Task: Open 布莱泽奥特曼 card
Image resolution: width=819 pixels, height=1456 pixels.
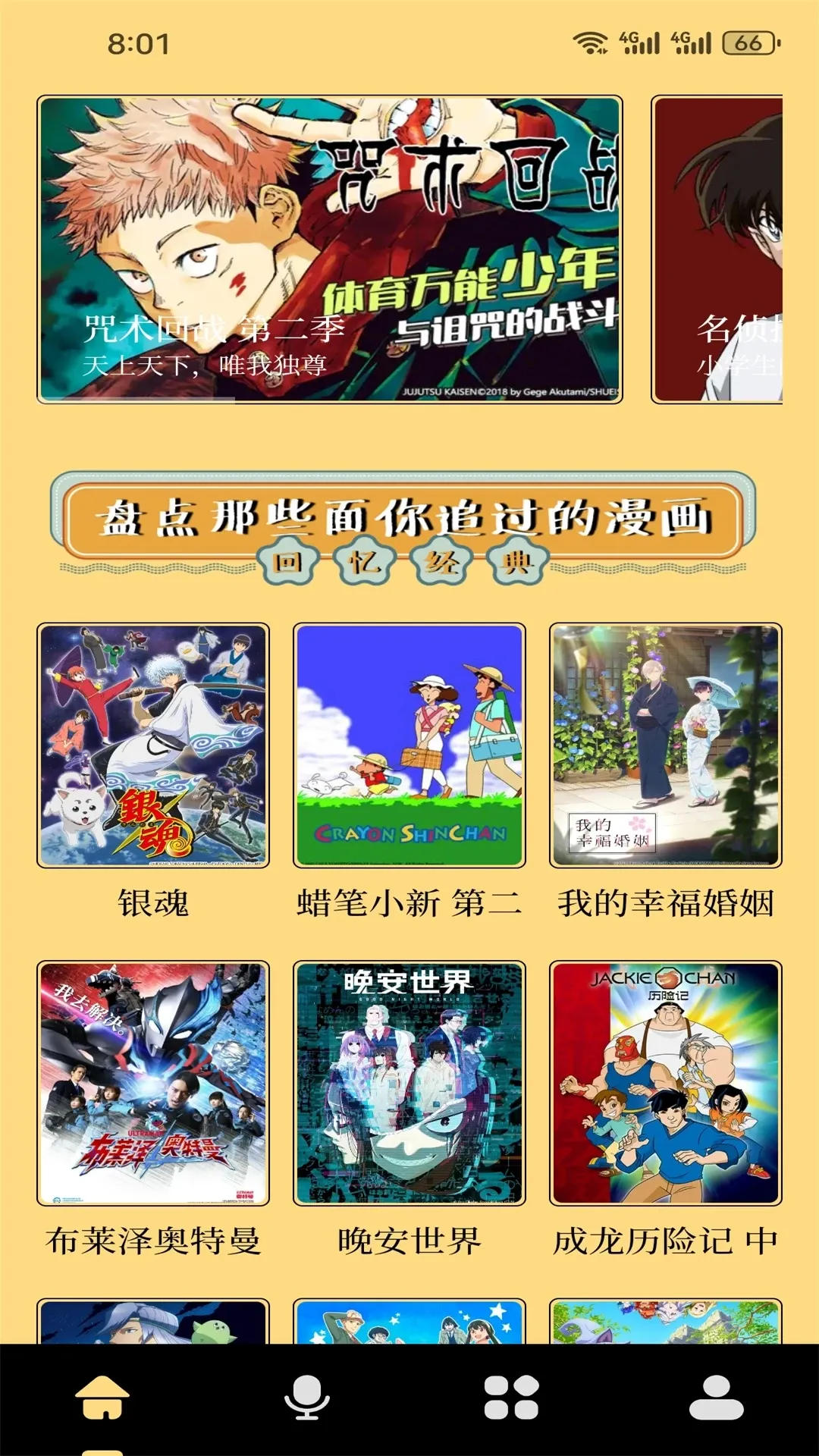Action: click(153, 1083)
